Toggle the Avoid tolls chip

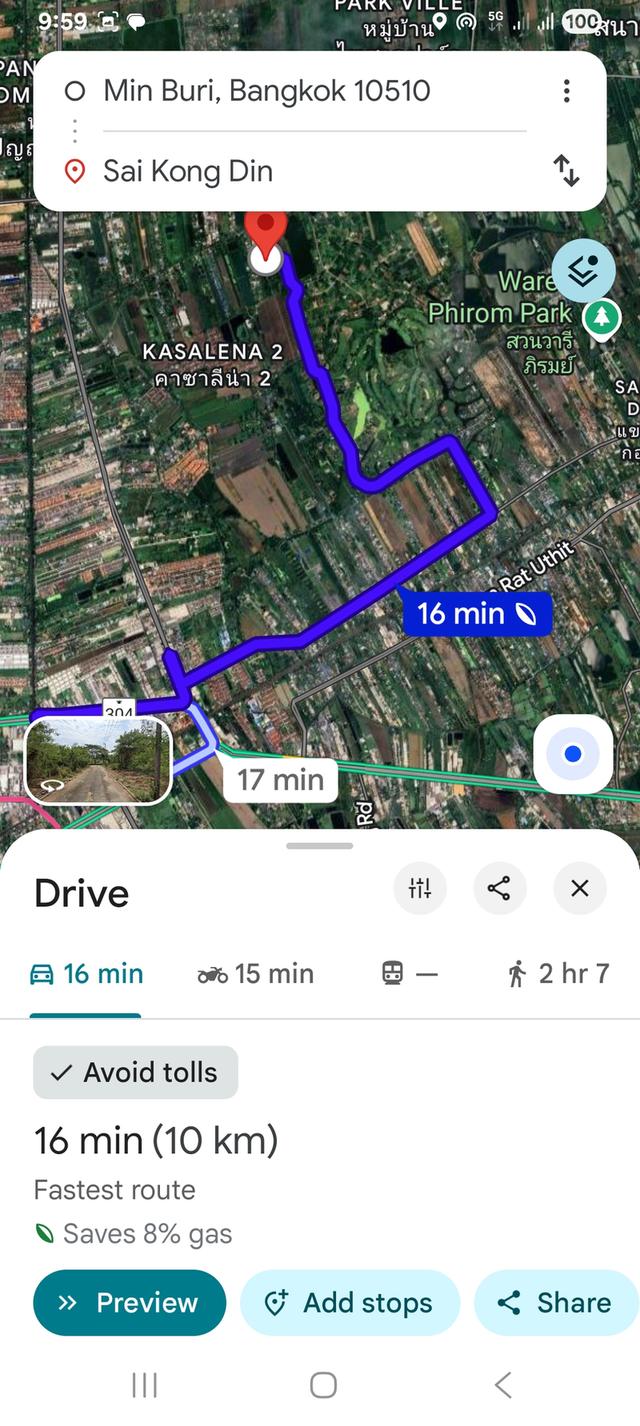pos(136,1072)
